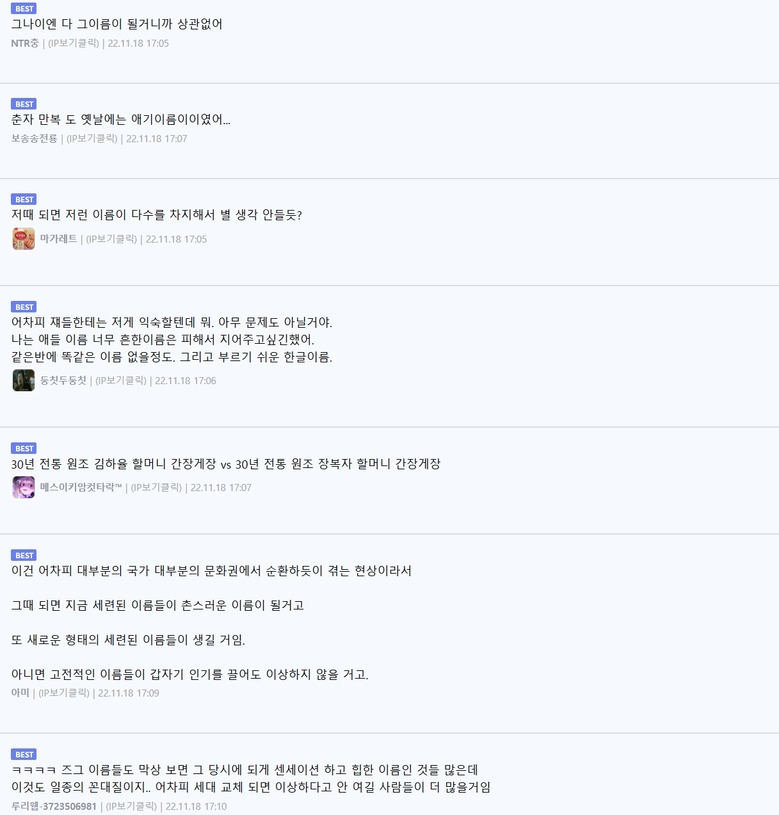Open 메스이키암컷타락's user profile
The image size is (779, 815).
[x=81, y=487]
